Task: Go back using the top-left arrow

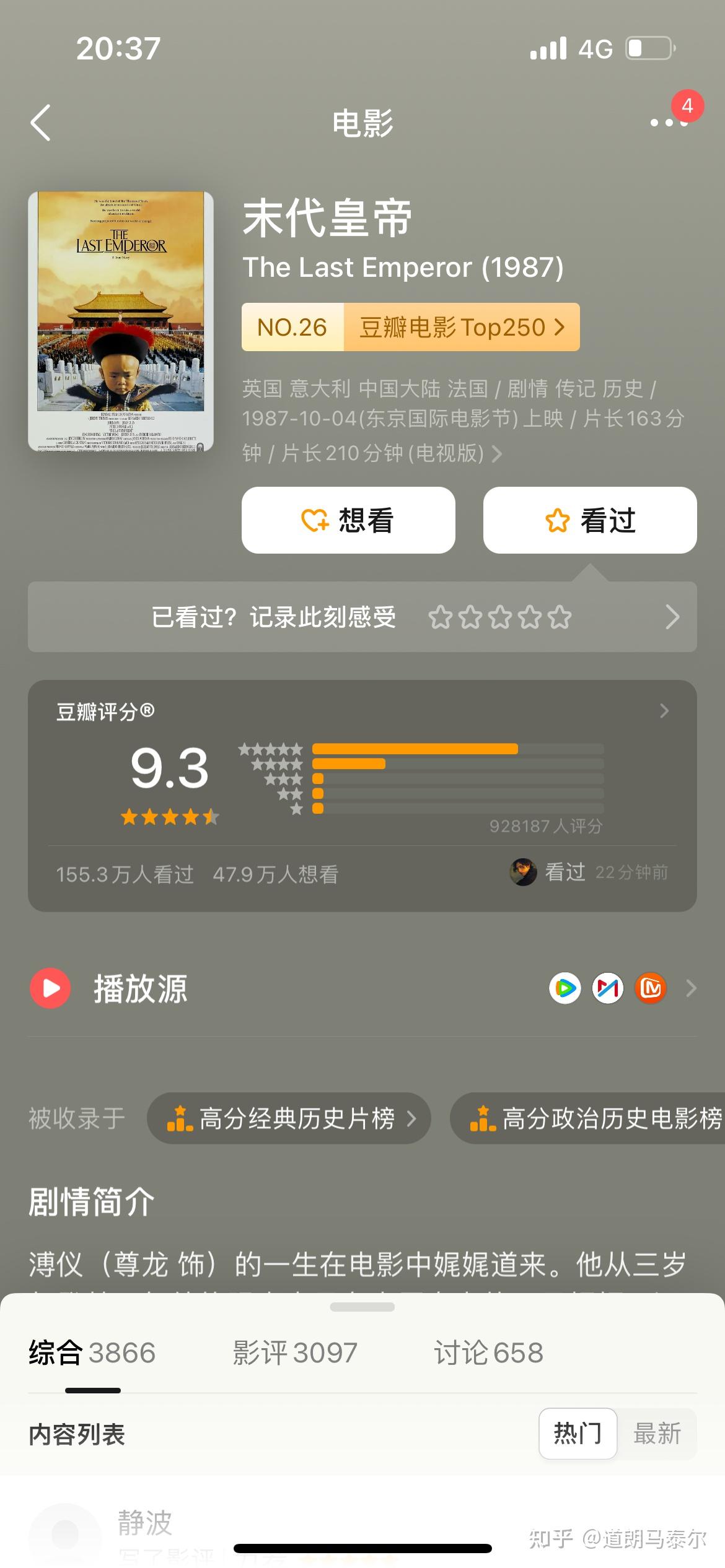Action: pos(41,123)
